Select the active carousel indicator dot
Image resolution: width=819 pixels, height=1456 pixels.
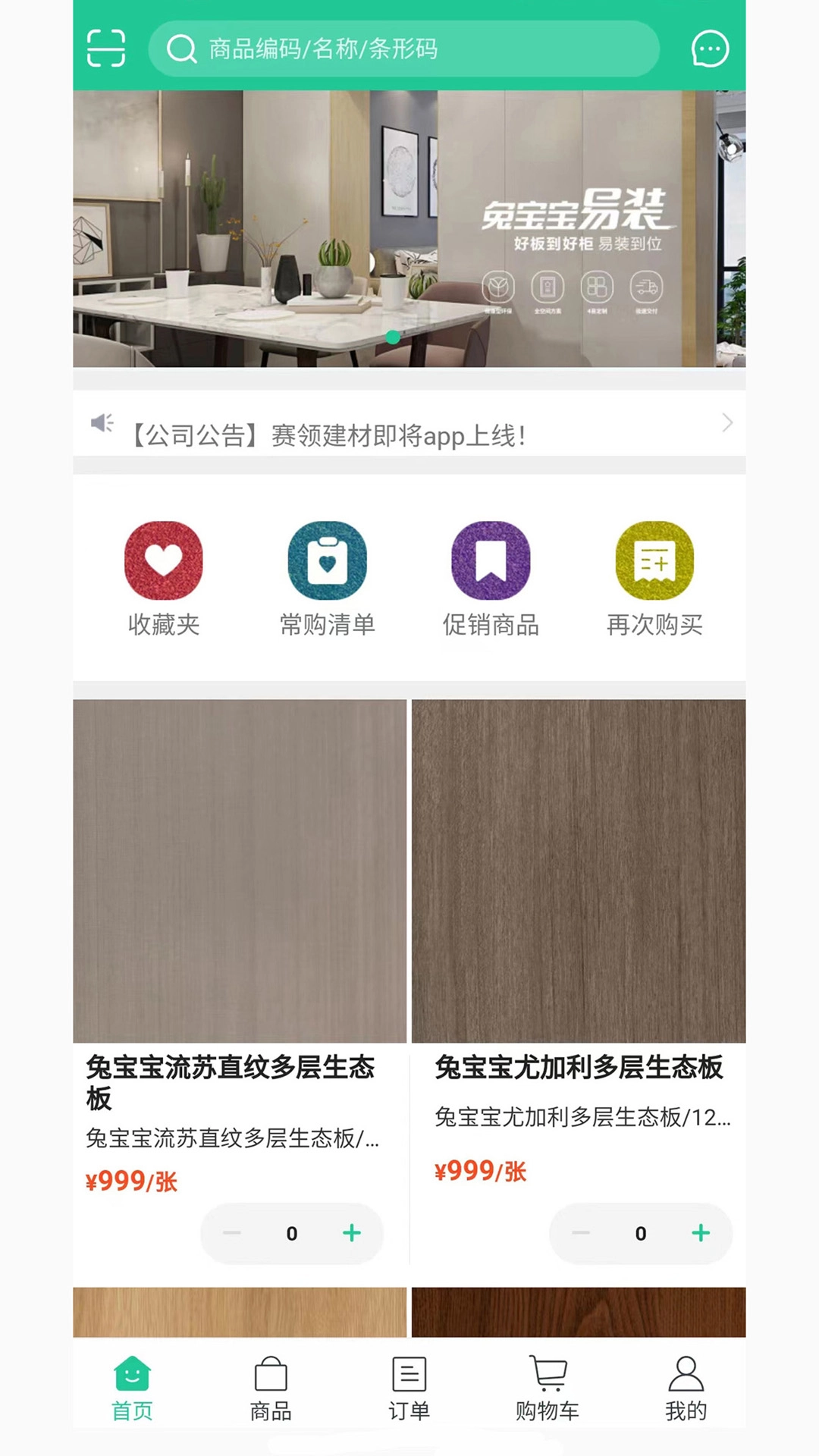(x=393, y=338)
